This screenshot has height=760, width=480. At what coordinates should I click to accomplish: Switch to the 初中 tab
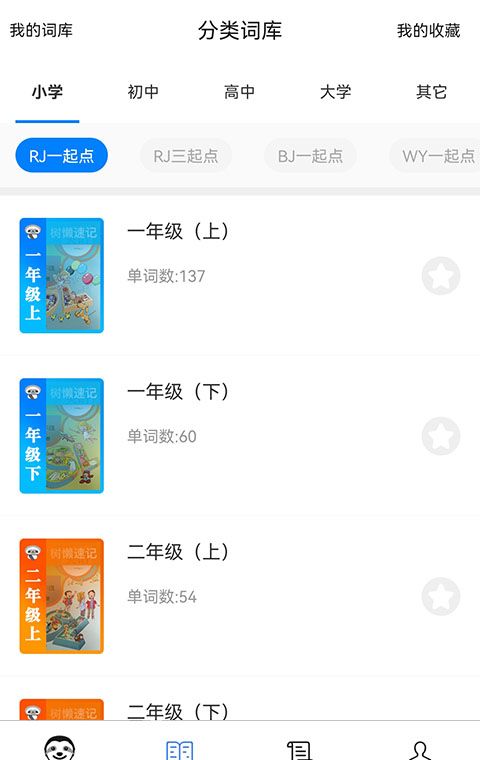143,92
